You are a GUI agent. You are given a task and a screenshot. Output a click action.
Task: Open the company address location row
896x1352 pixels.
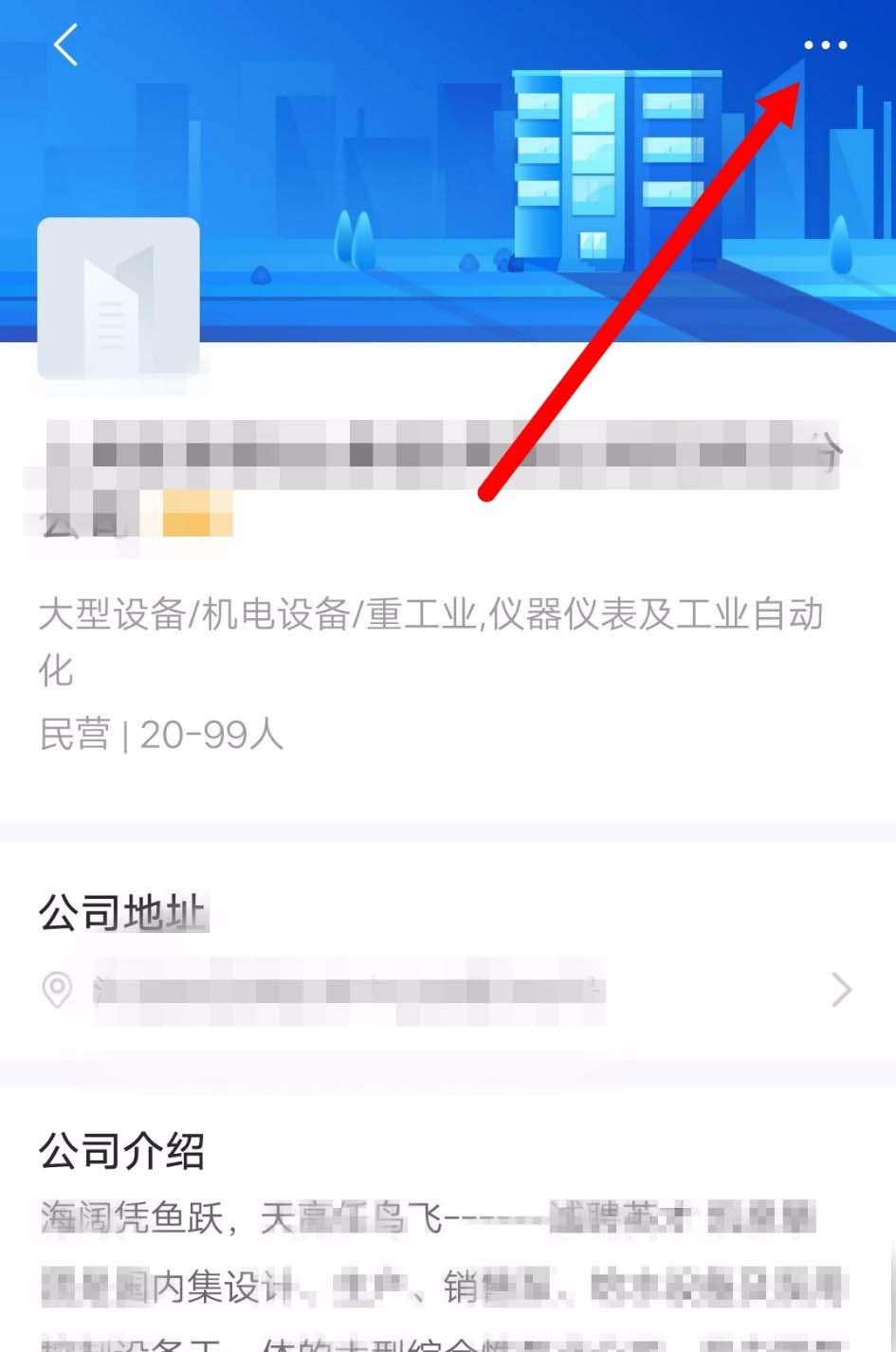(x=448, y=990)
